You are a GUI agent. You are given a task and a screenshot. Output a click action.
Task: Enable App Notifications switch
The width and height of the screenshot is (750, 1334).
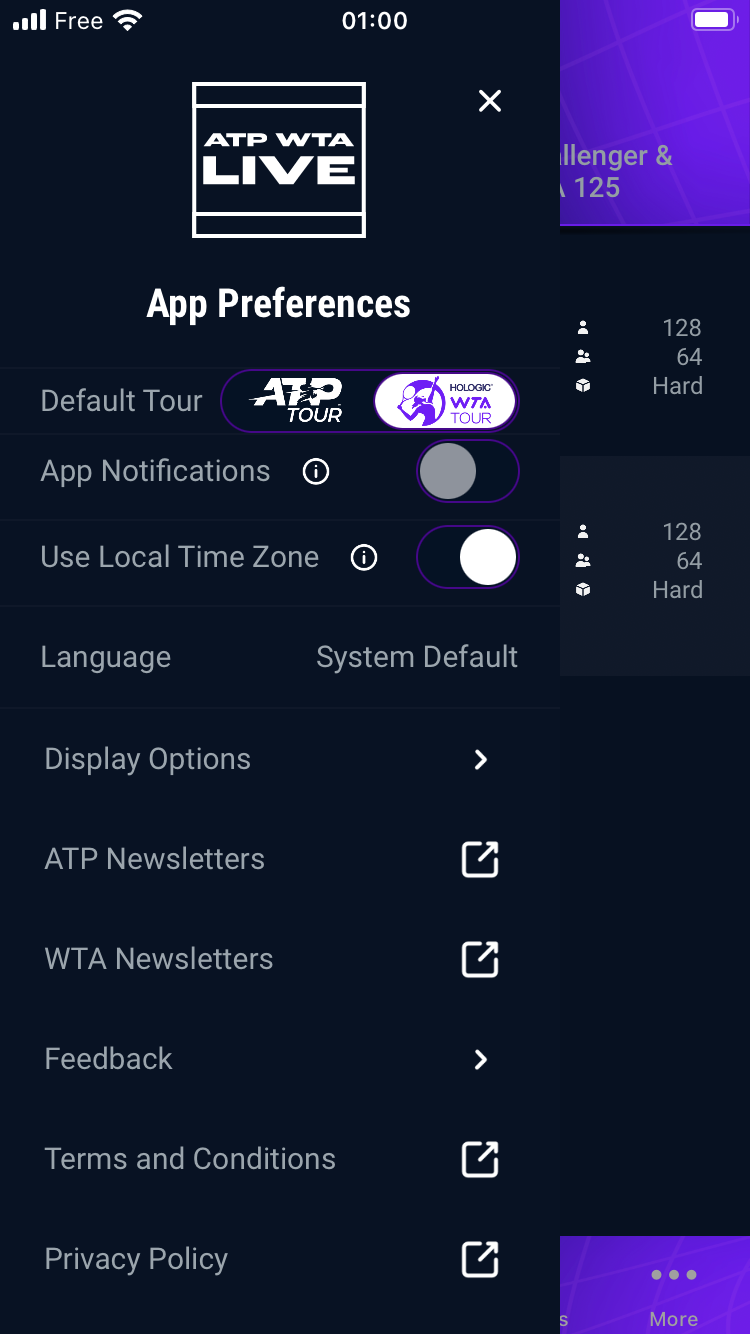[468, 471]
